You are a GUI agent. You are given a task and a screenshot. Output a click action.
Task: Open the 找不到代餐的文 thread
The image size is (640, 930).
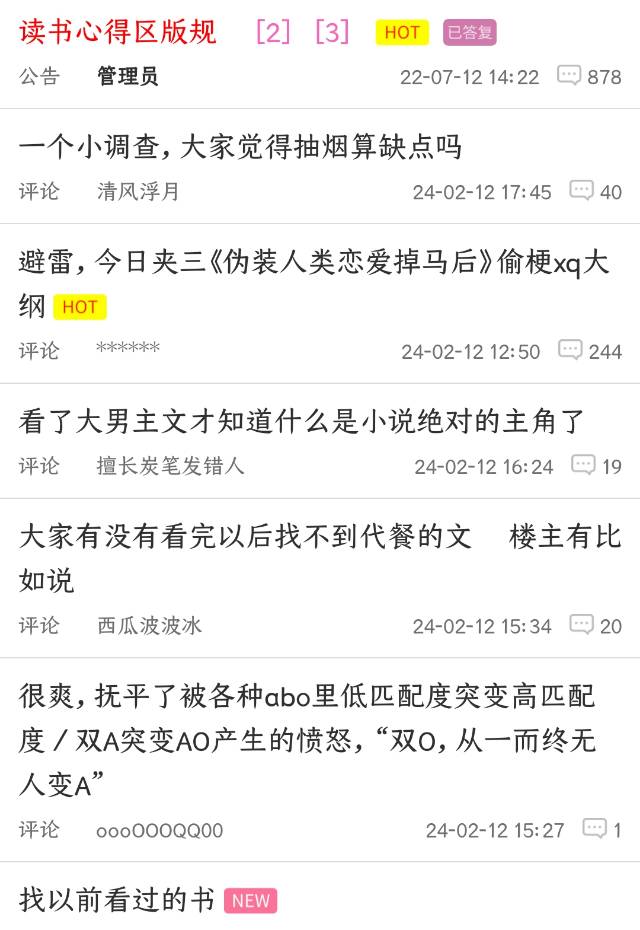click(245, 537)
